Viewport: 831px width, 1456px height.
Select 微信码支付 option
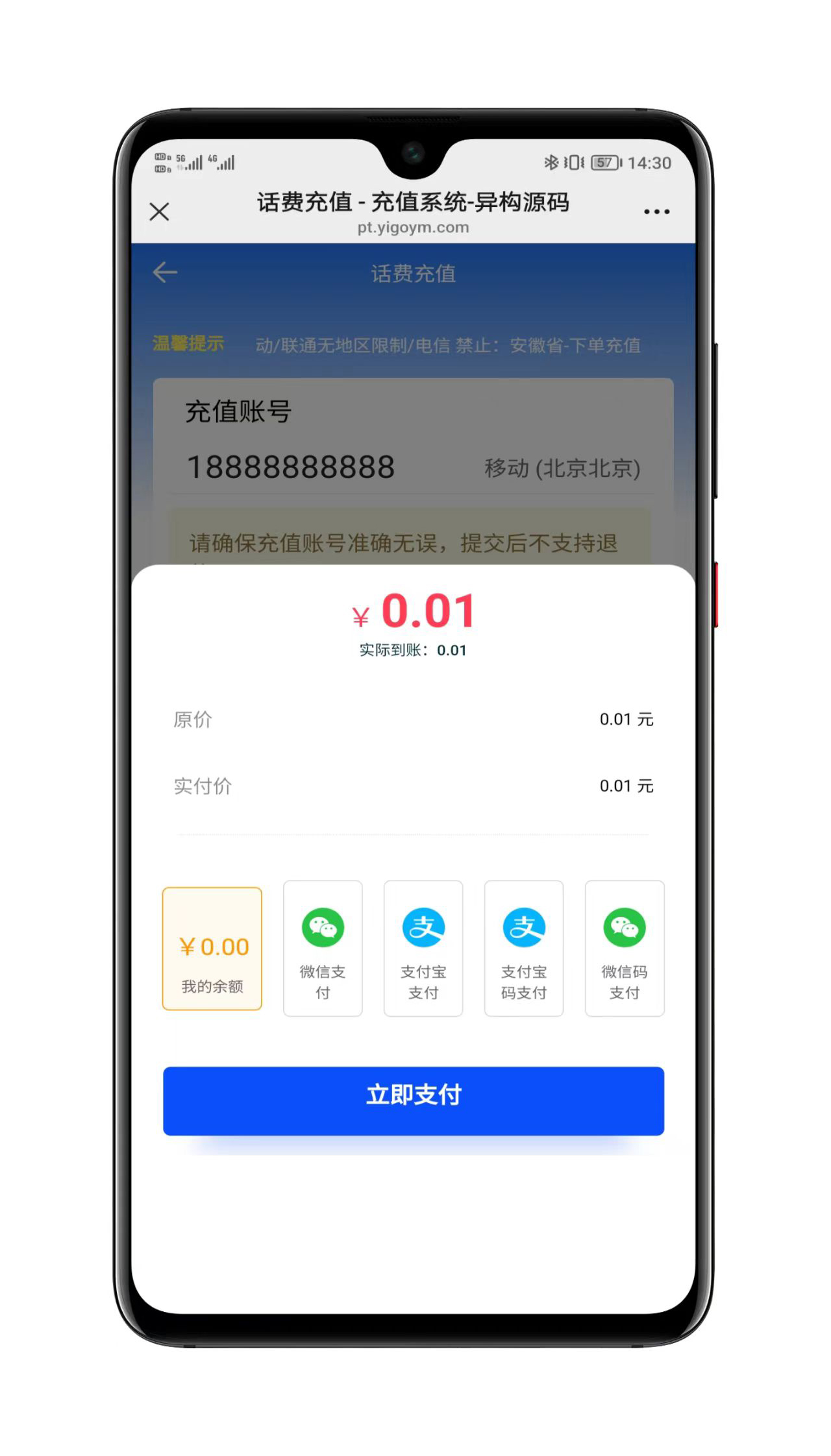625,948
